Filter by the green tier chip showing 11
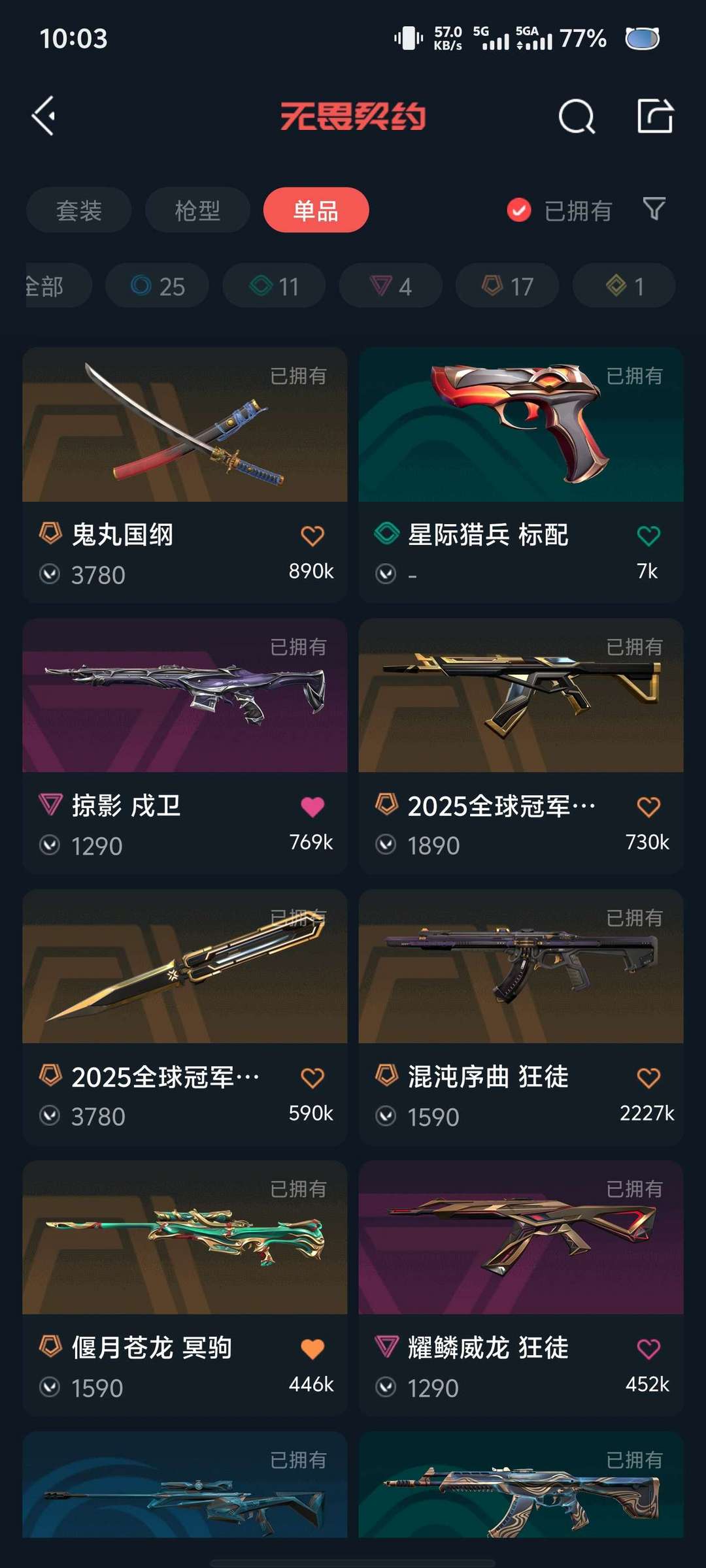This screenshot has width=706, height=1568. 274,286
